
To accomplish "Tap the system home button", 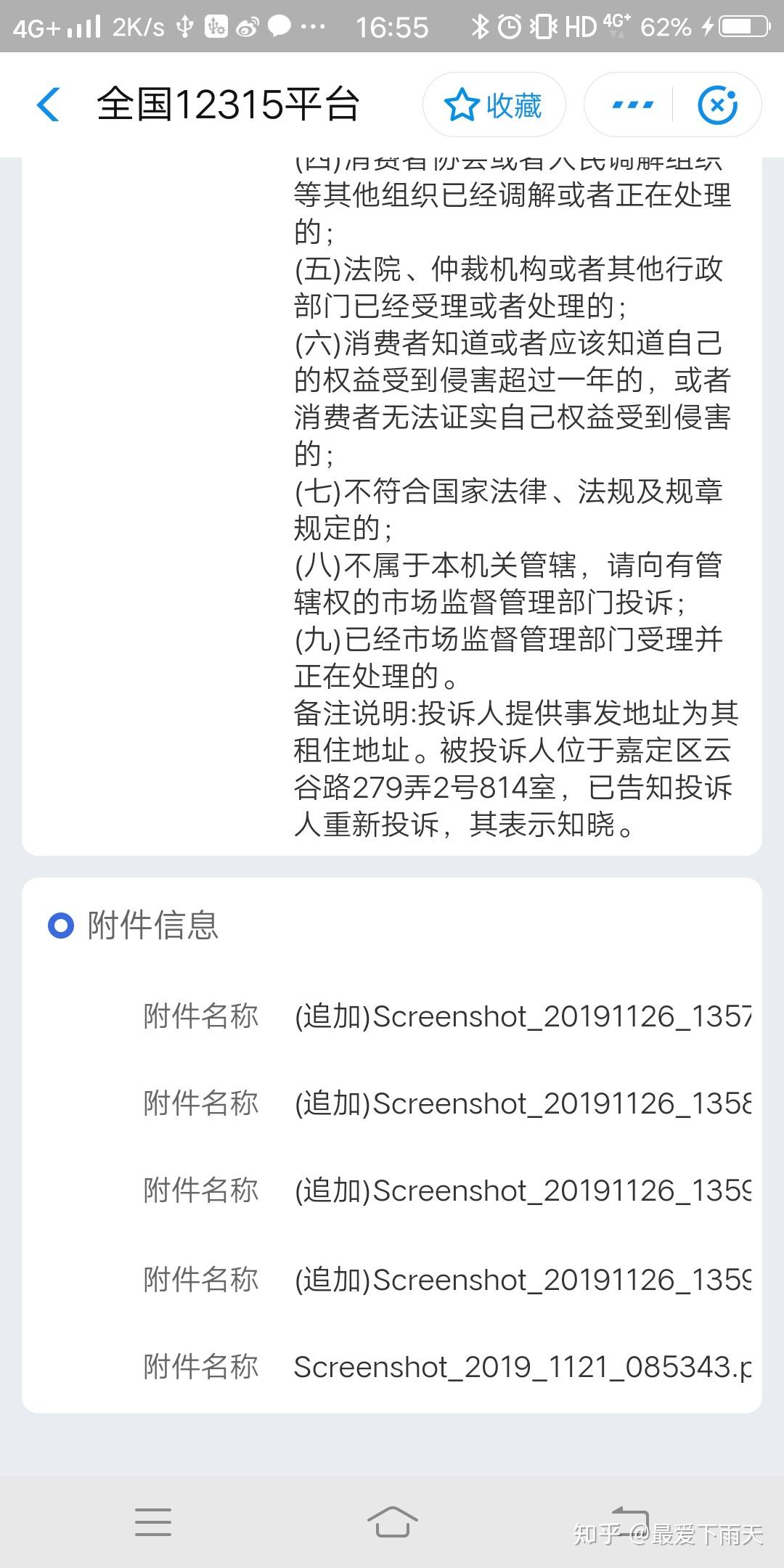I will point(393,1522).
